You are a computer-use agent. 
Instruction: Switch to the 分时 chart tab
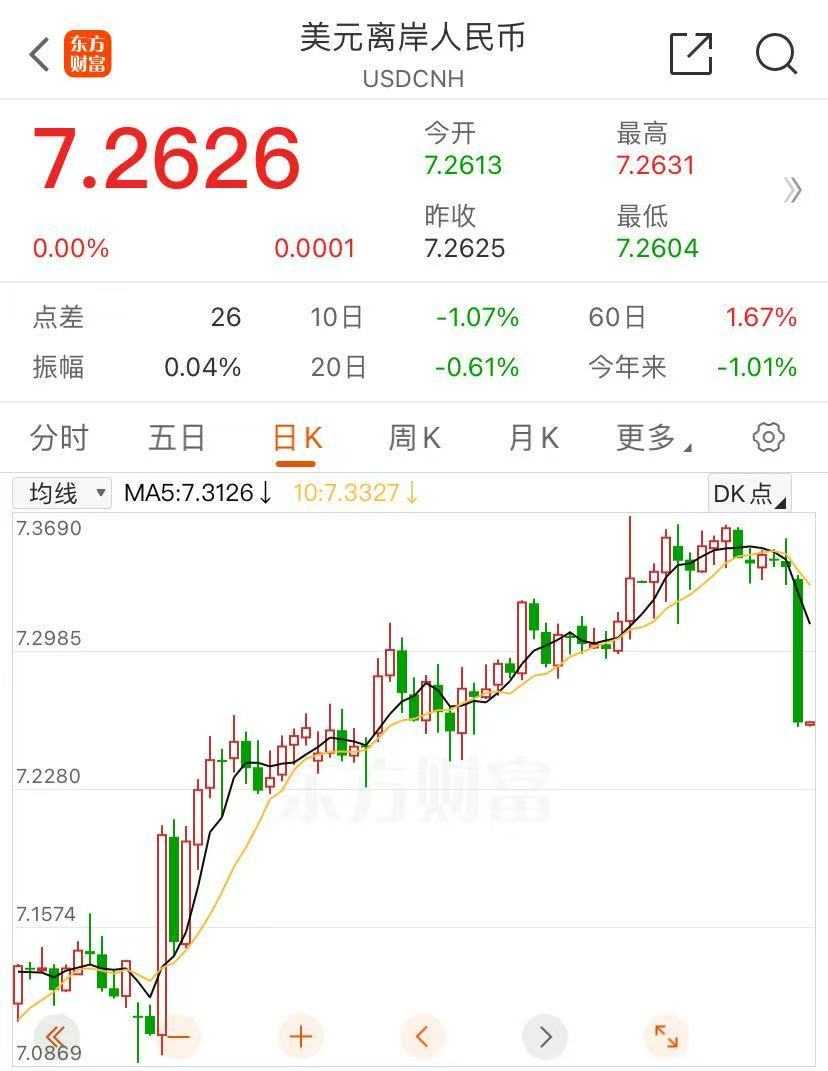coord(59,438)
